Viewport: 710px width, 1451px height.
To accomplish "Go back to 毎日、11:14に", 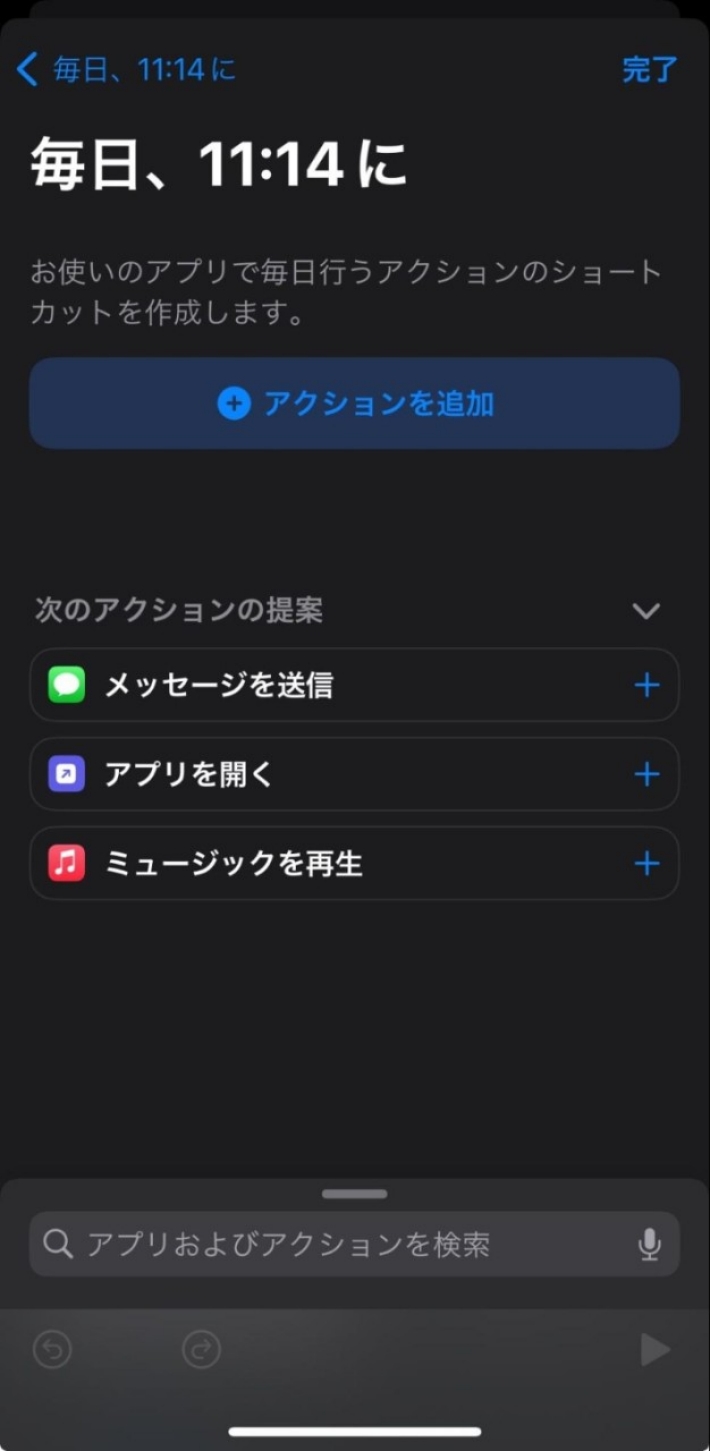I will point(125,70).
